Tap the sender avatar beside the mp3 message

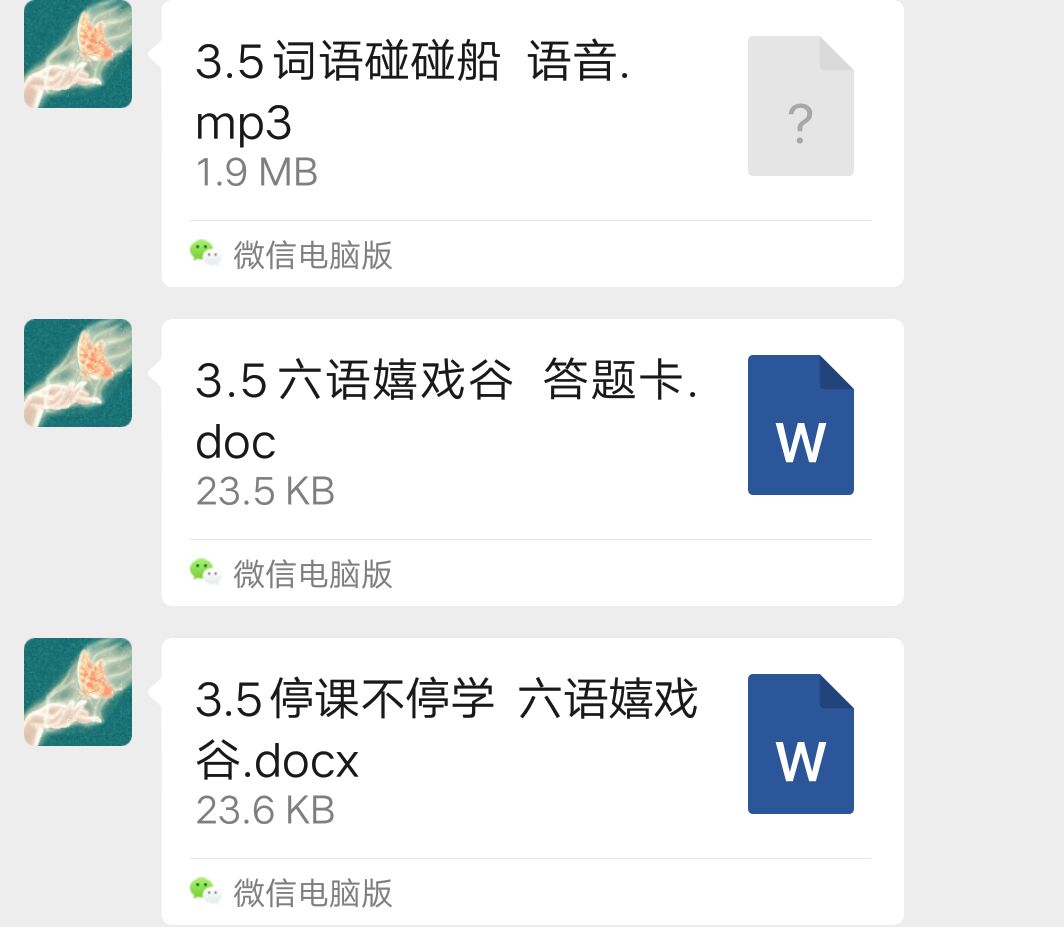coord(78,54)
